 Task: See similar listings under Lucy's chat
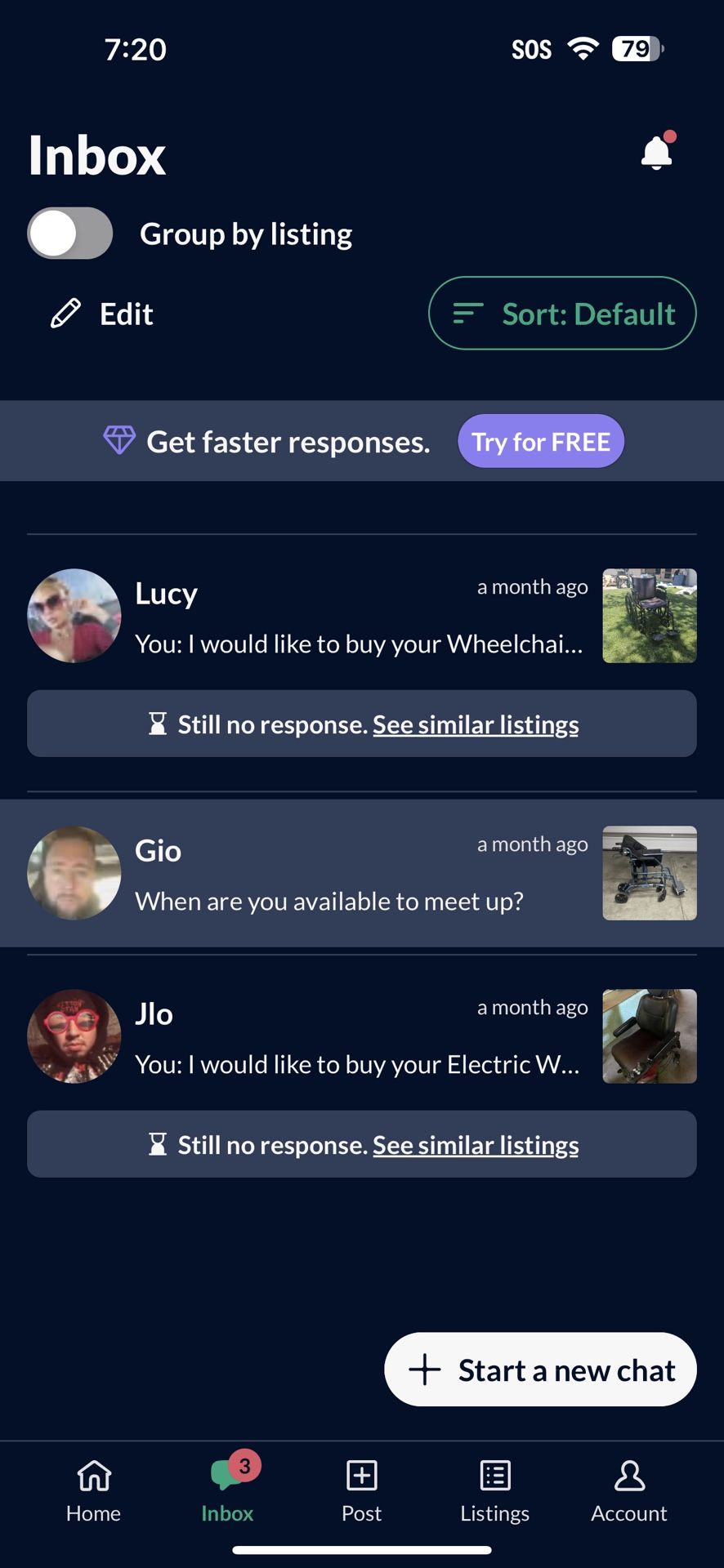pos(476,724)
